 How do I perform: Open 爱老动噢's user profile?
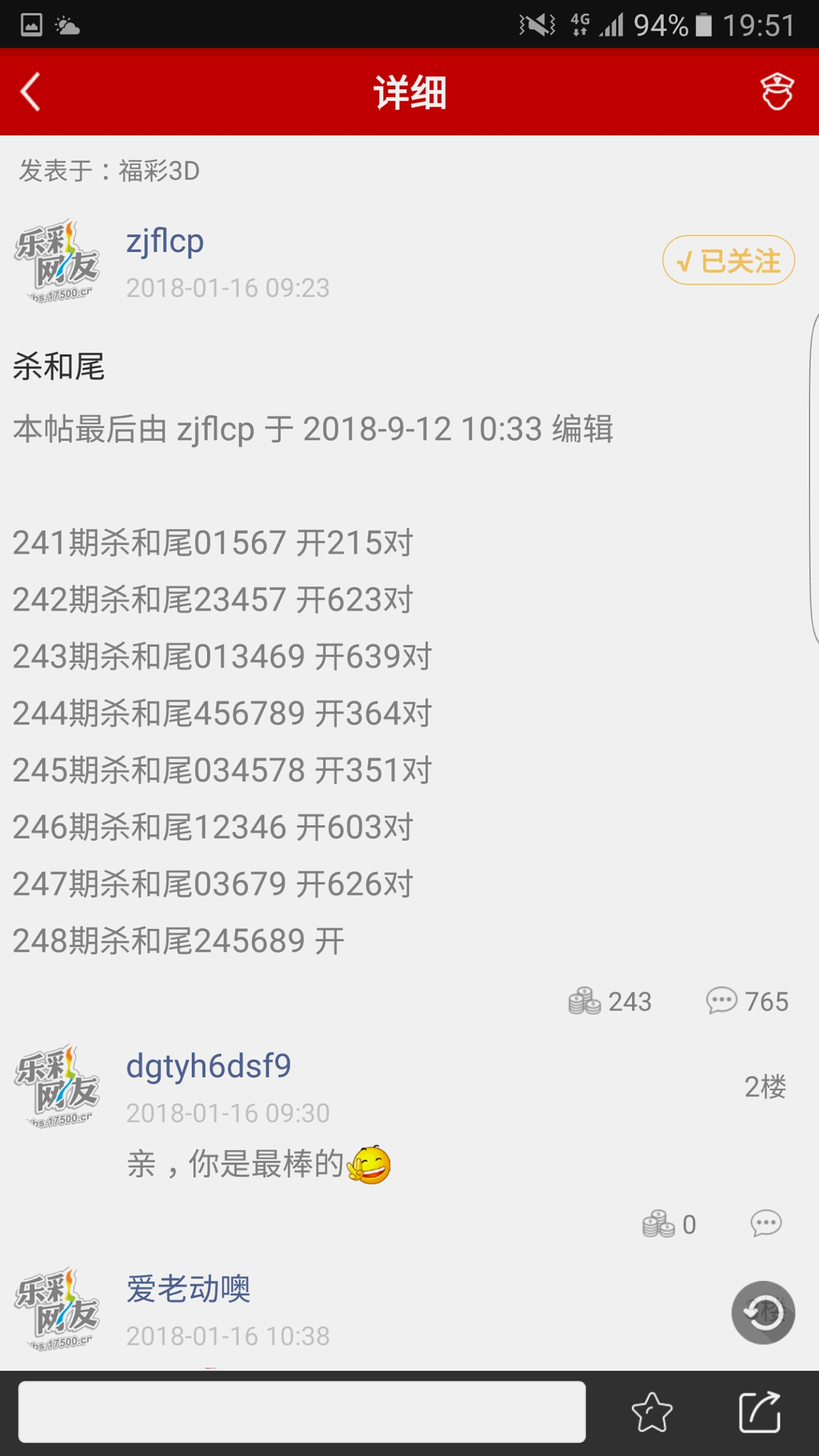pyautogui.click(x=189, y=1289)
